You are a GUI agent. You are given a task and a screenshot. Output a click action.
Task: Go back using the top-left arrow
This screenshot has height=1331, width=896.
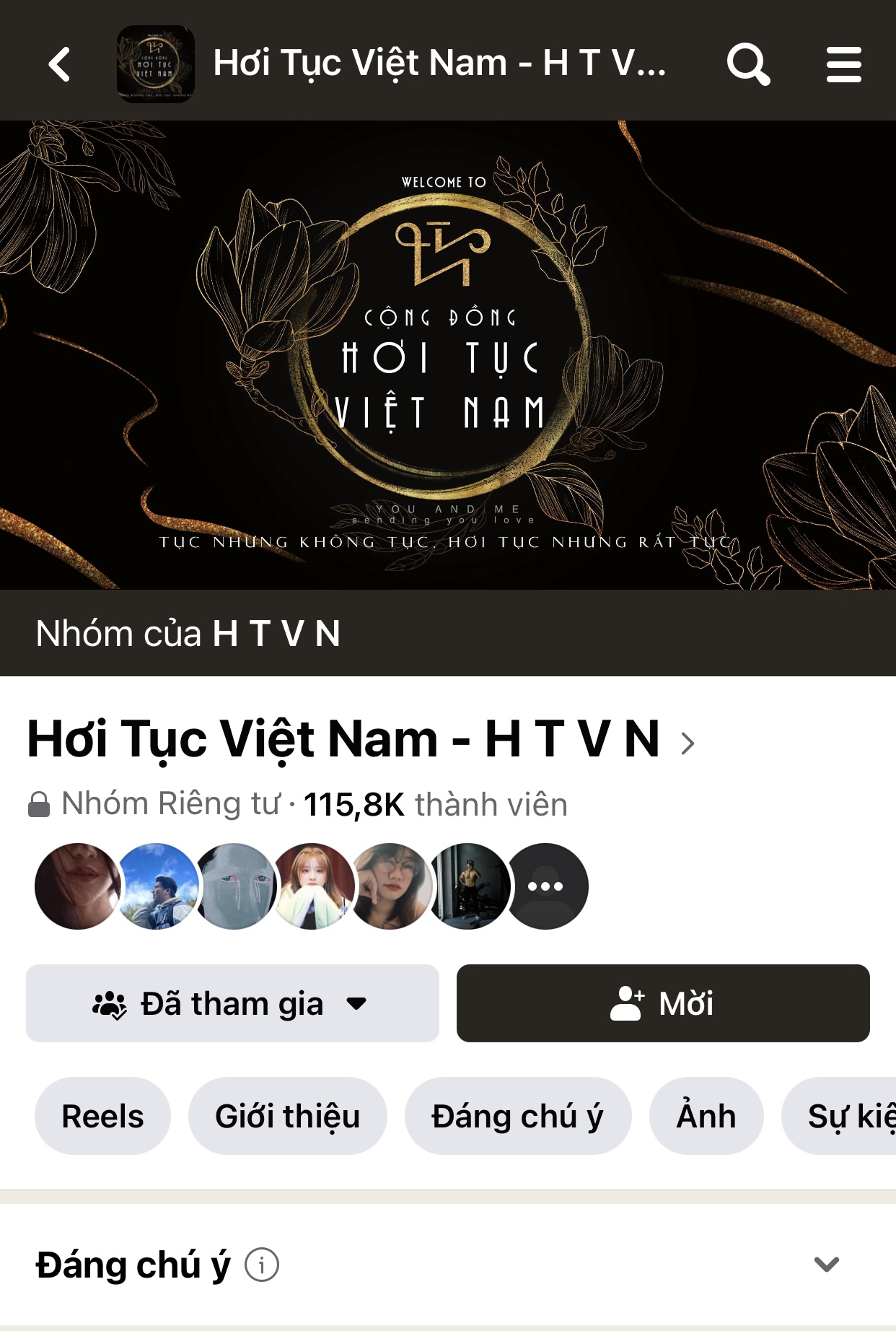(x=59, y=64)
